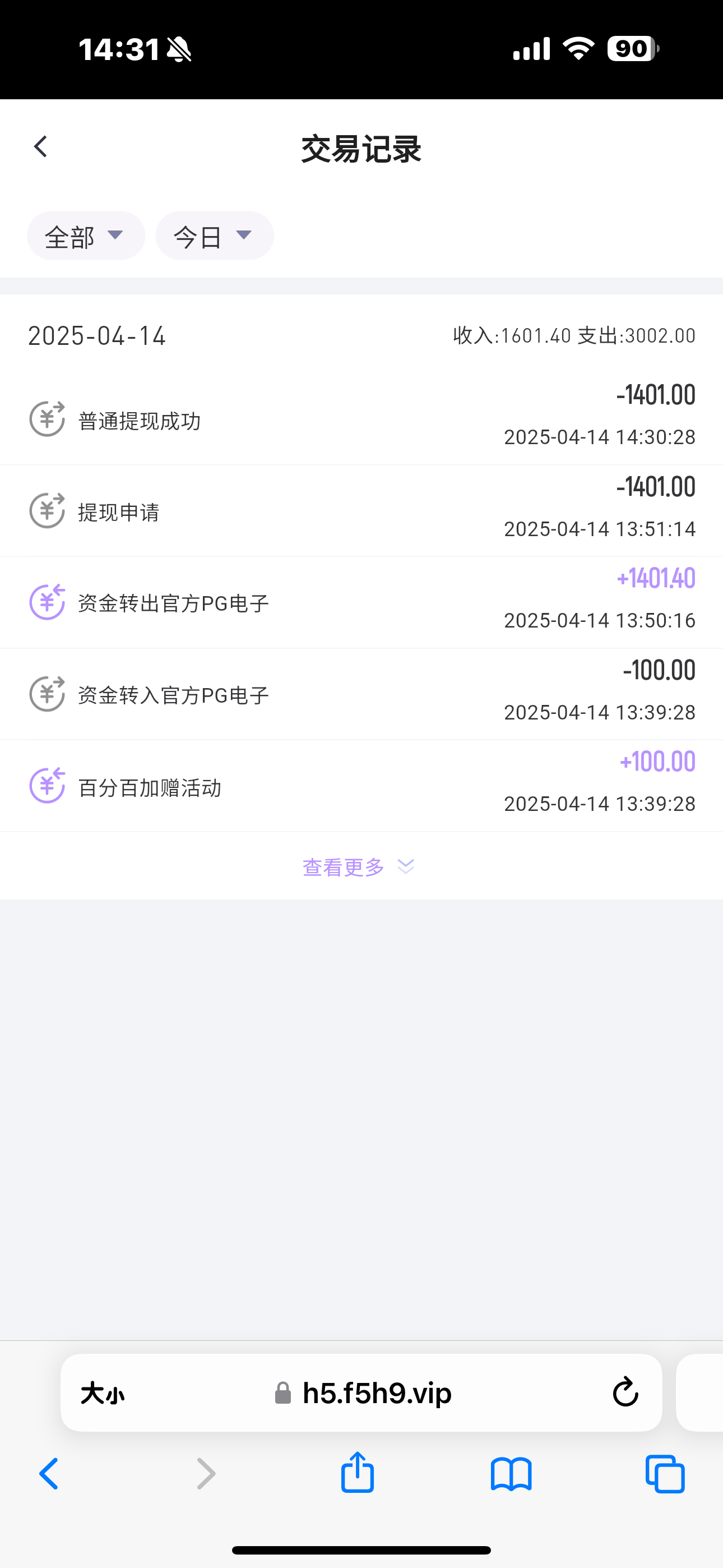Expand the list with 查看更多

tap(359, 867)
